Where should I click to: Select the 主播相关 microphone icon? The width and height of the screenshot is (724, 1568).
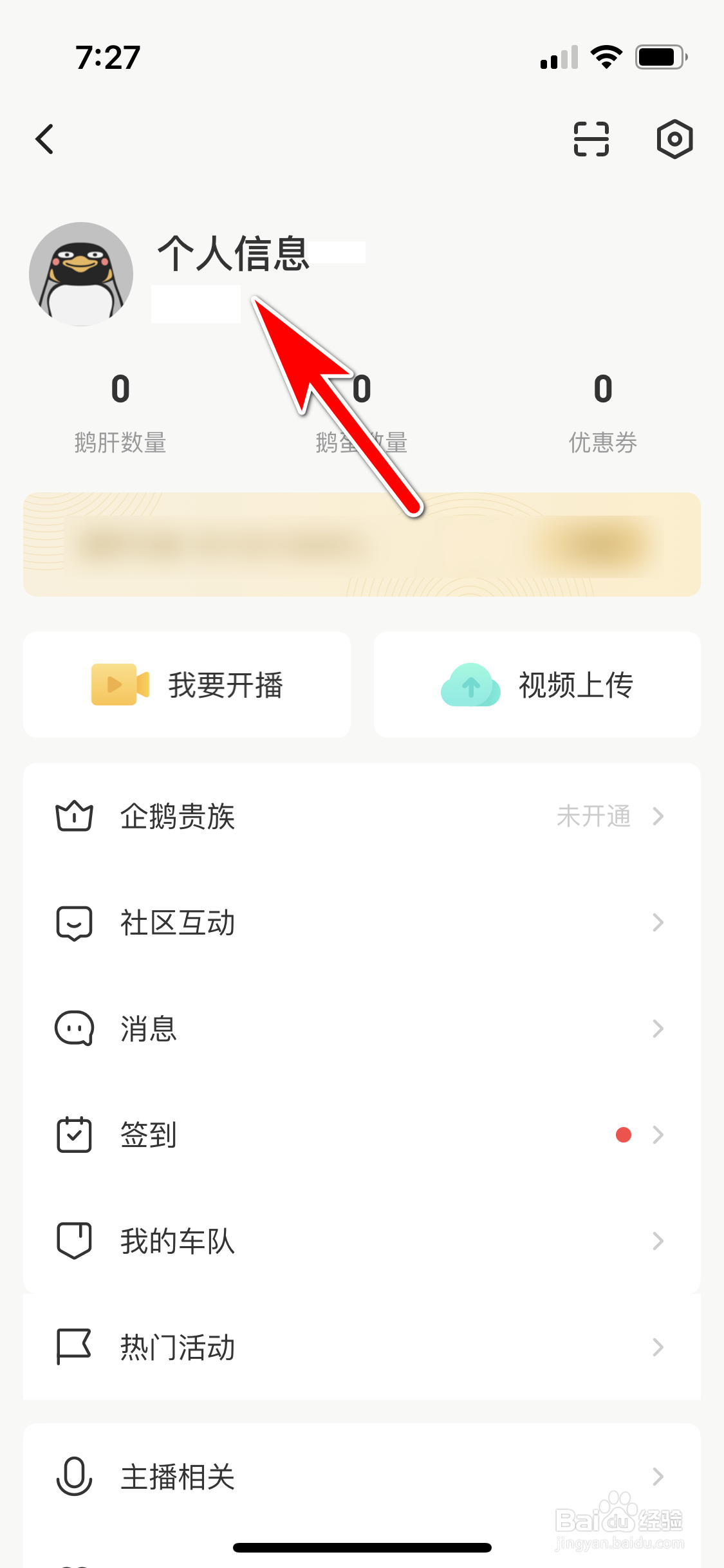click(75, 1476)
